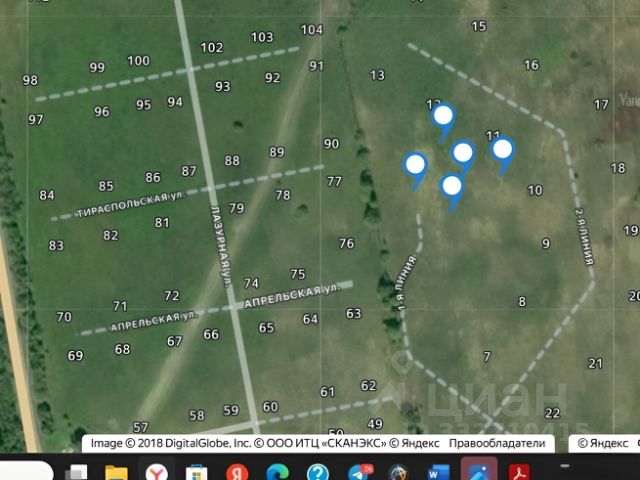Open Microsoft Edge from the taskbar
Viewport: 640px width, 480px height.
(x=278, y=473)
